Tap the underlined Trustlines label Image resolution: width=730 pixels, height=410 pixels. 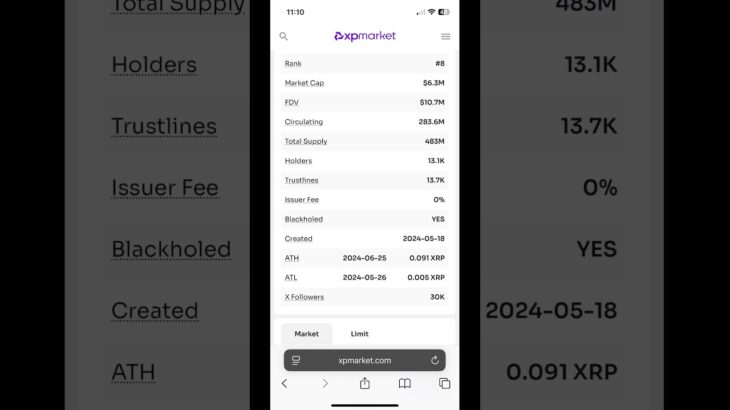[x=301, y=180]
